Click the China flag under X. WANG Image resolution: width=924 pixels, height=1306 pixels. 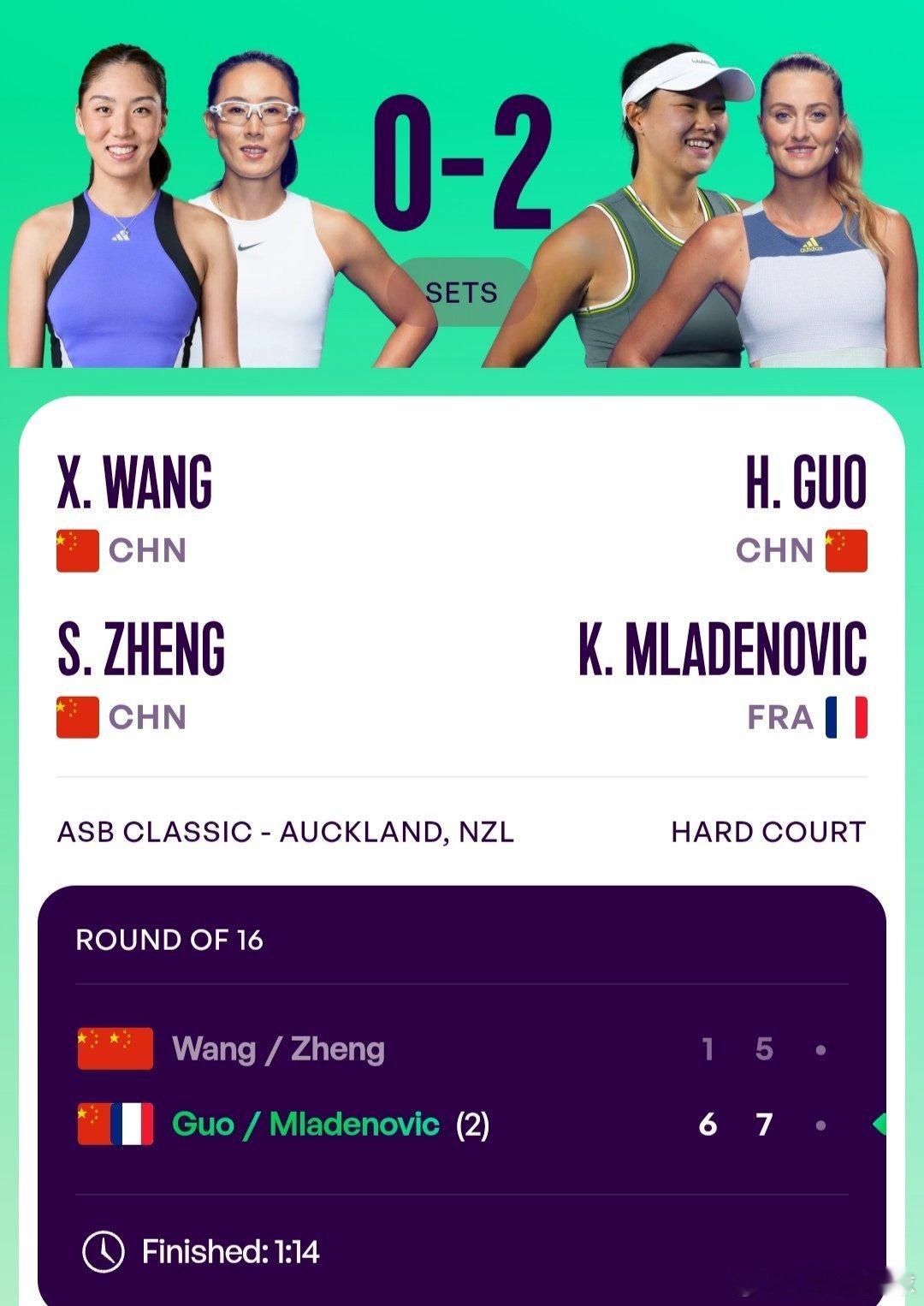(76, 551)
